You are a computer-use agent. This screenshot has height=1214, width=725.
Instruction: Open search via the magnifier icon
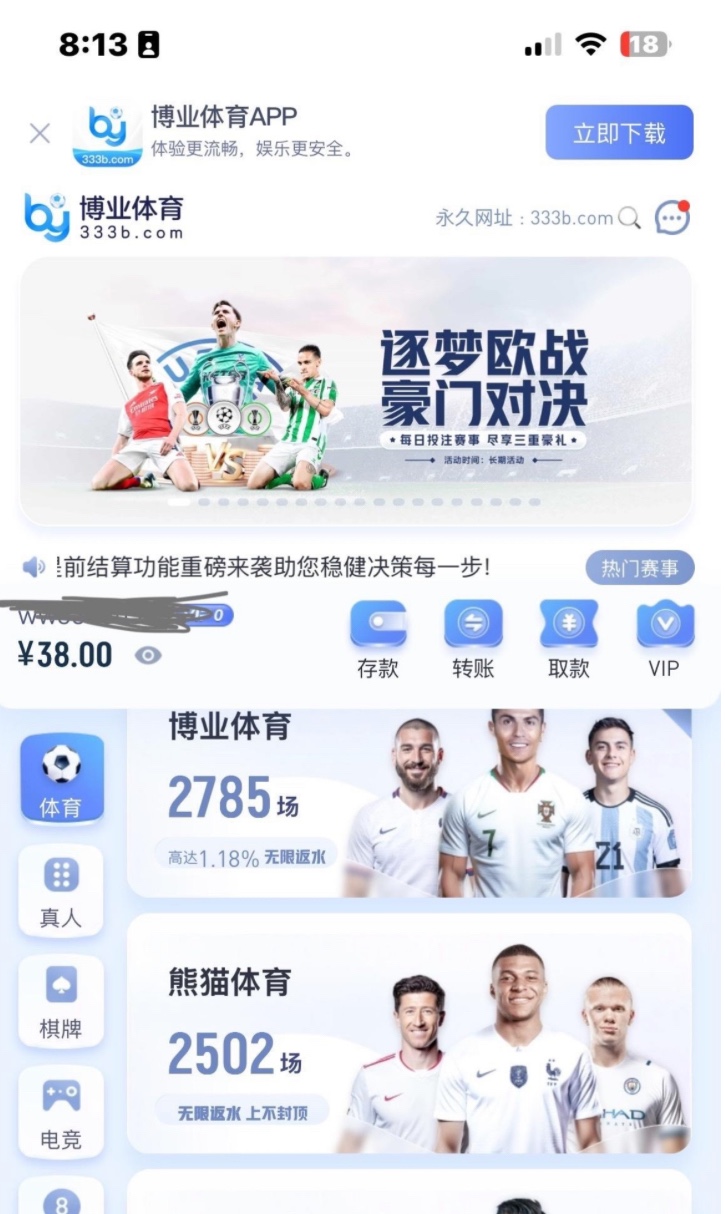(x=629, y=218)
